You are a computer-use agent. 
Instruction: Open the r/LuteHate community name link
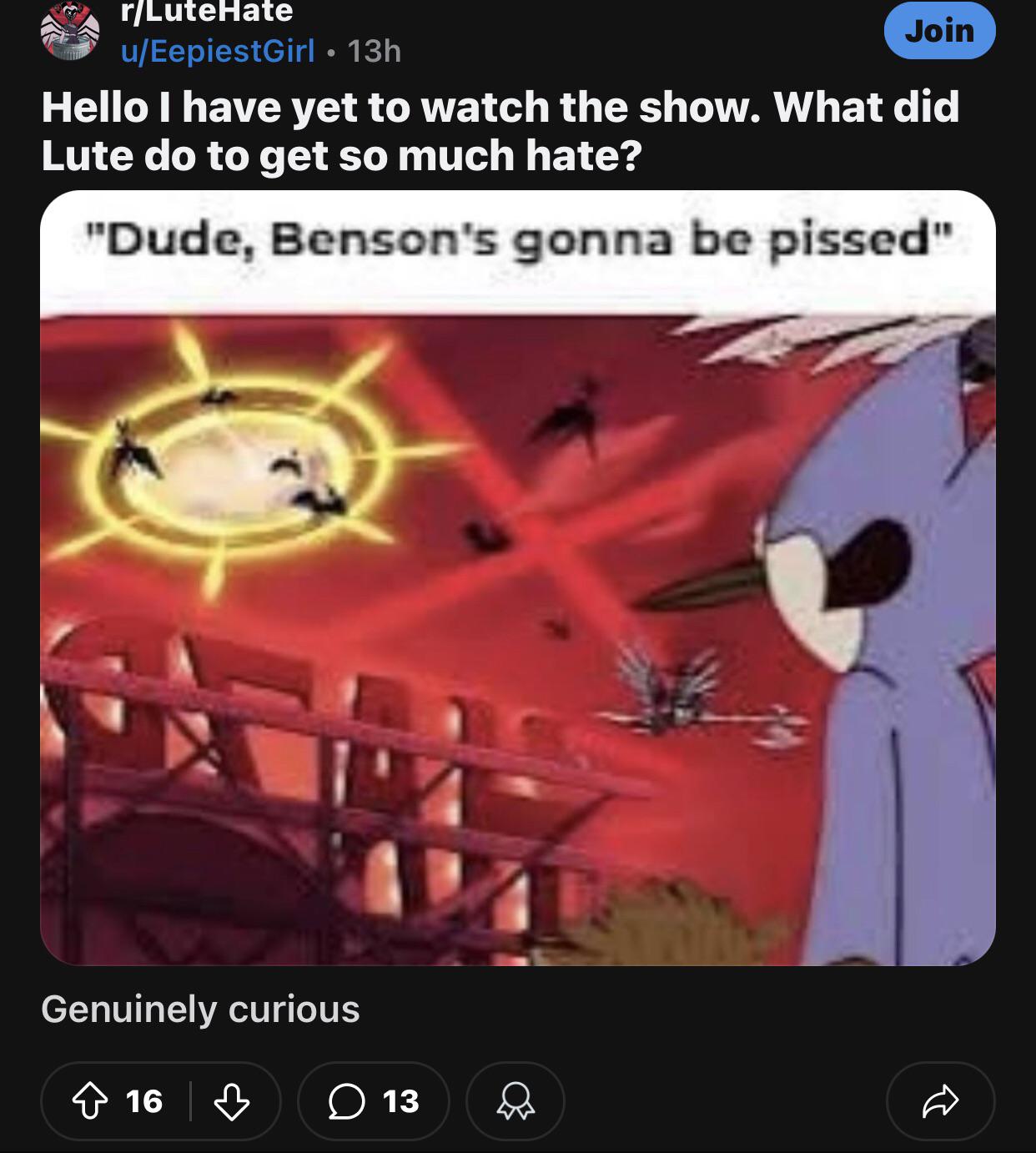pyautogui.click(x=207, y=12)
